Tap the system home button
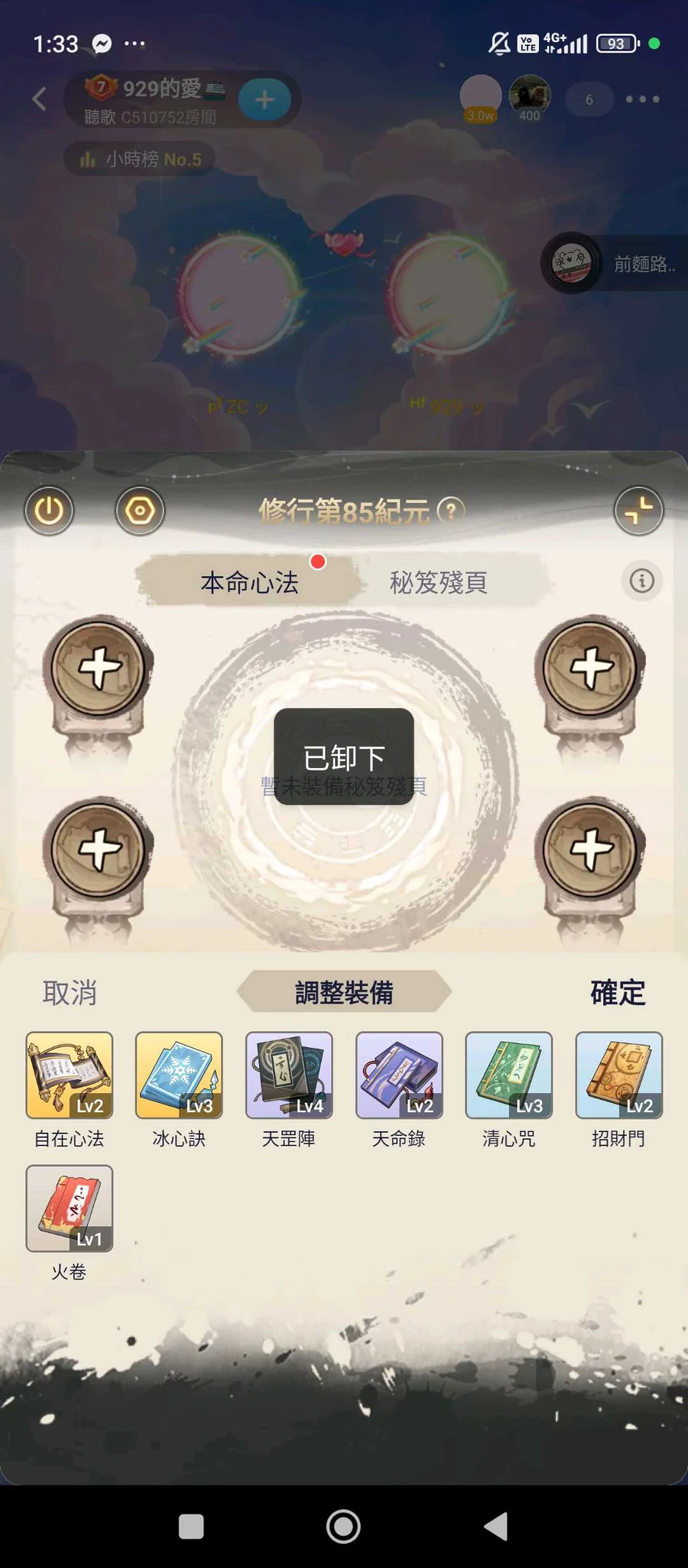688x1568 pixels. 343,1526
